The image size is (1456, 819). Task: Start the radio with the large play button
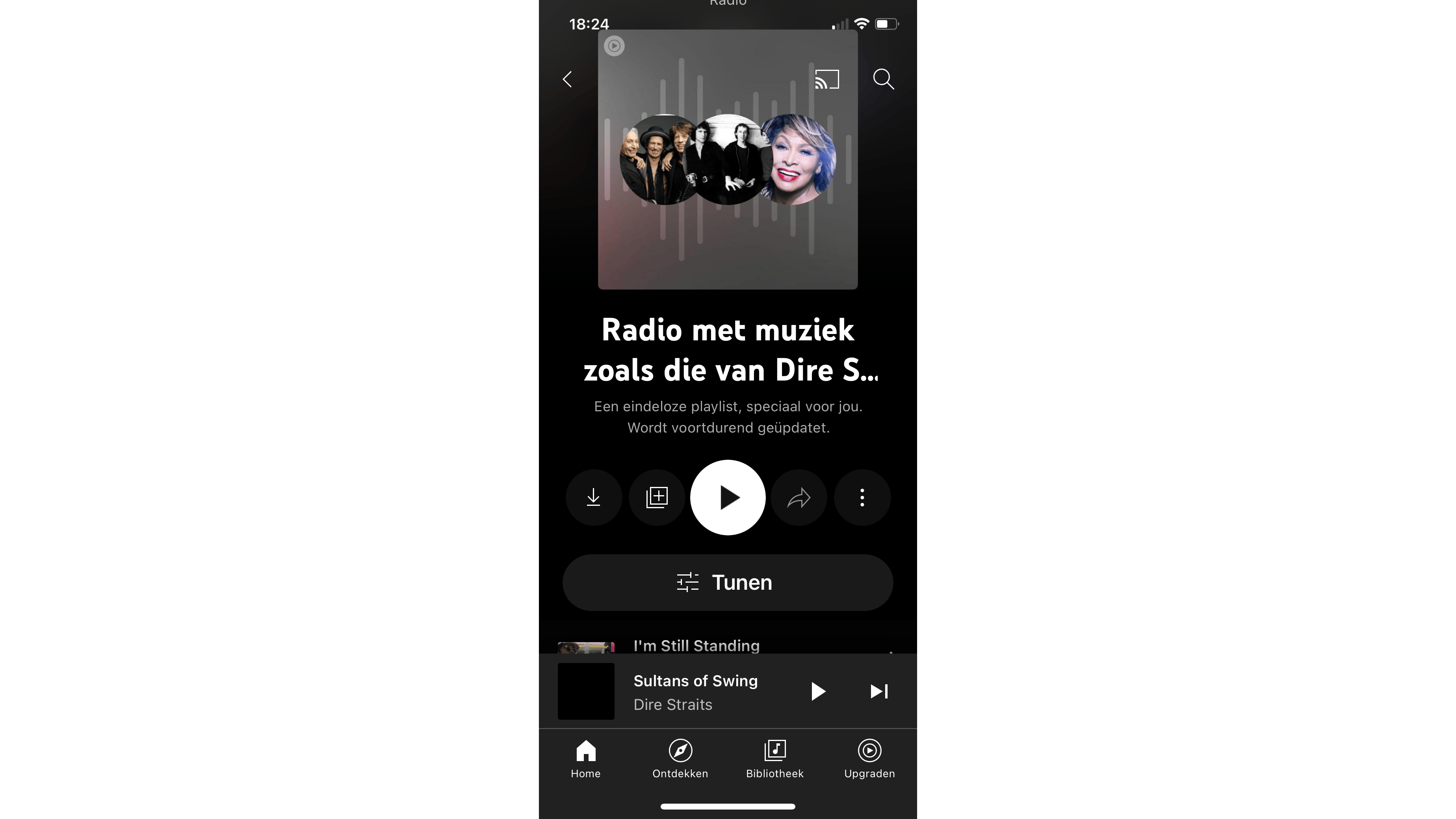(728, 498)
